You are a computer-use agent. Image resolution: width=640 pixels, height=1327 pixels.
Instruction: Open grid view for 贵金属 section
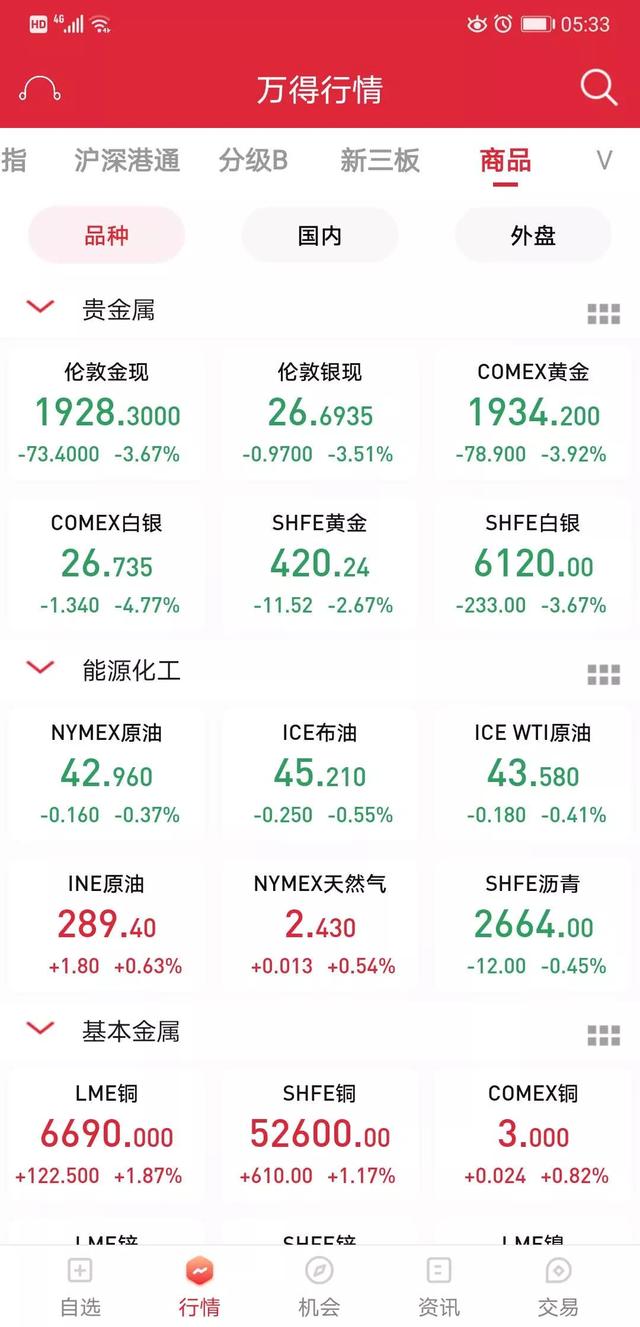point(603,314)
